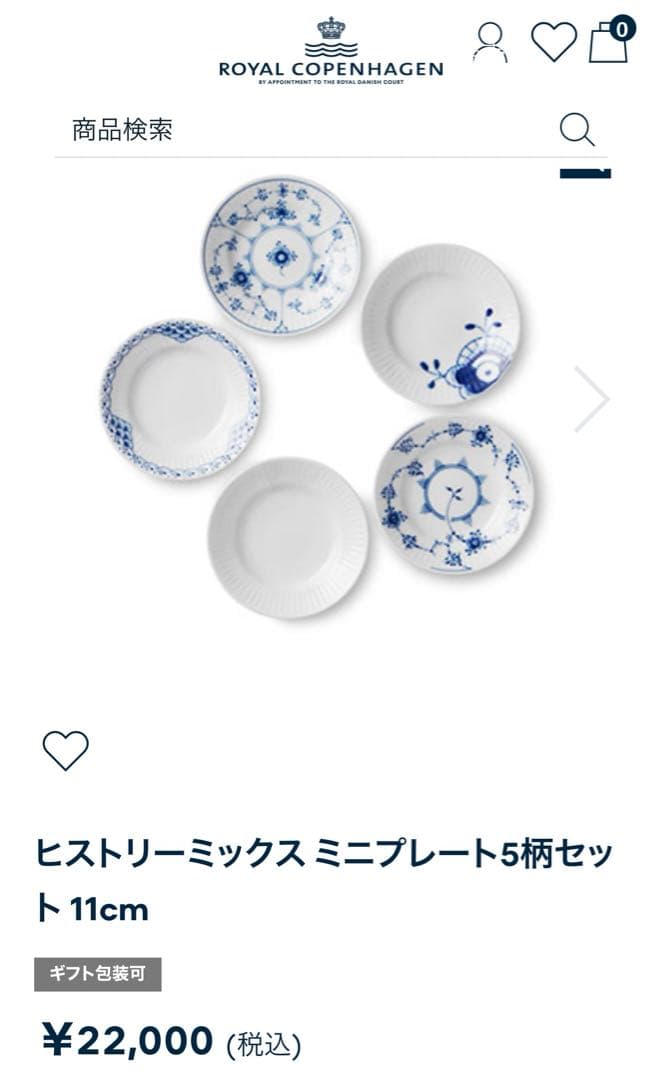The width and height of the screenshot is (663, 1080).
Task: Open the mini plate set product image
Action: pyautogui.click(x=320, y=398)
